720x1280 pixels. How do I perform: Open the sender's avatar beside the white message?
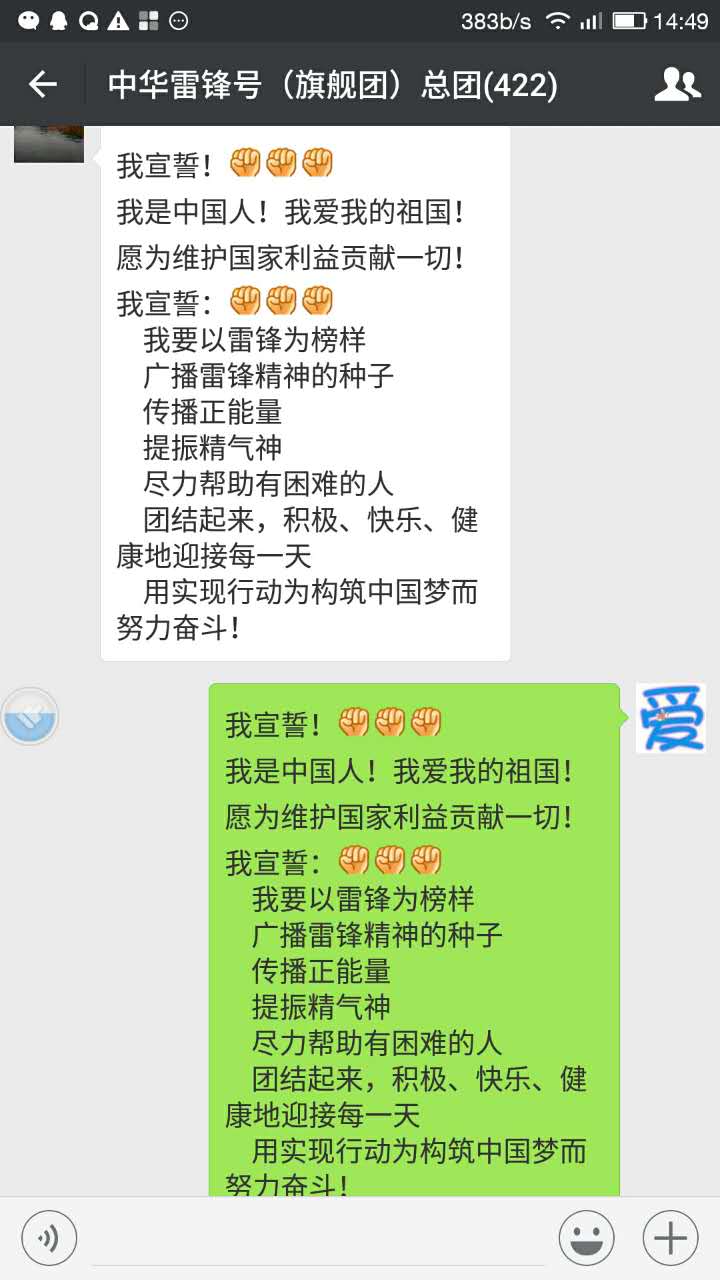[48, 145]
